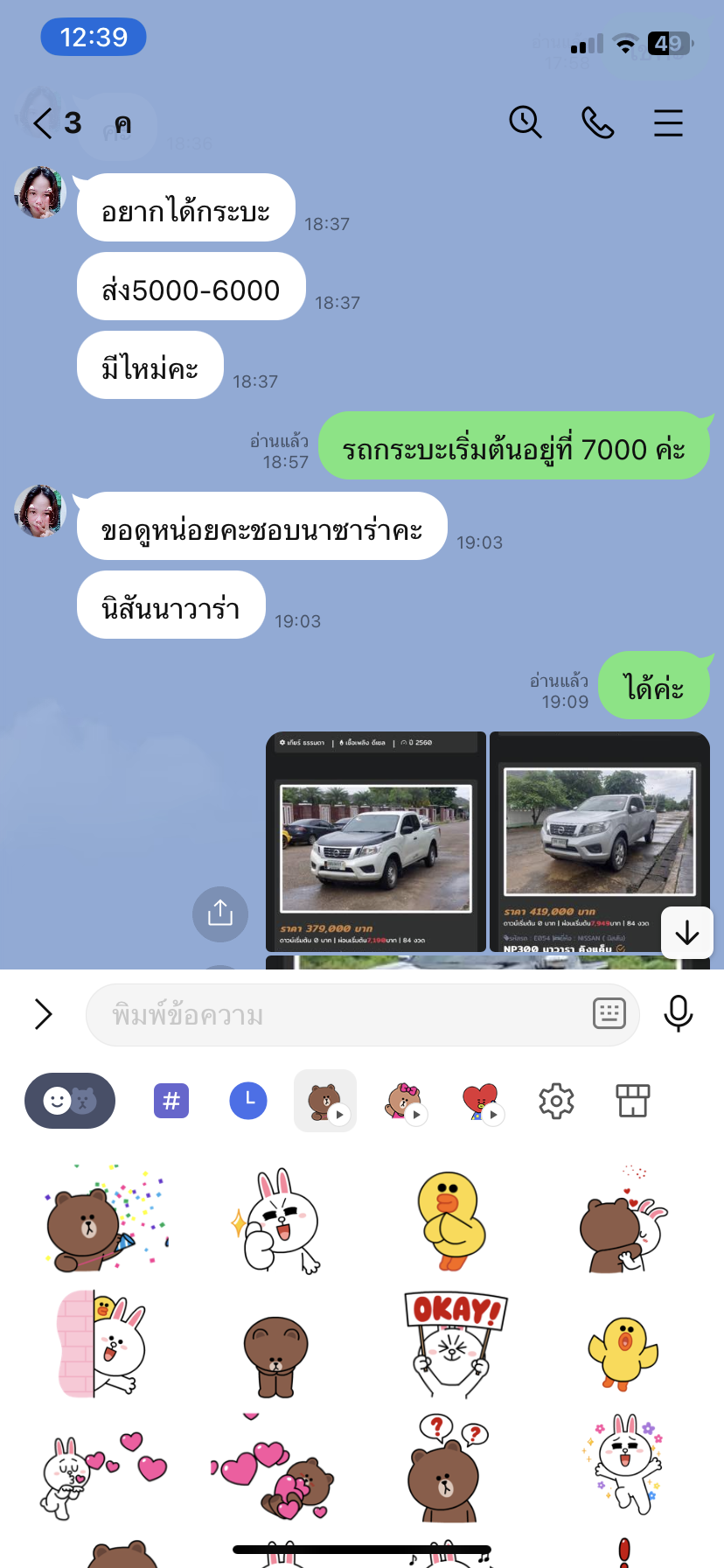Jump to the latest message

click(x=687, y=933)
